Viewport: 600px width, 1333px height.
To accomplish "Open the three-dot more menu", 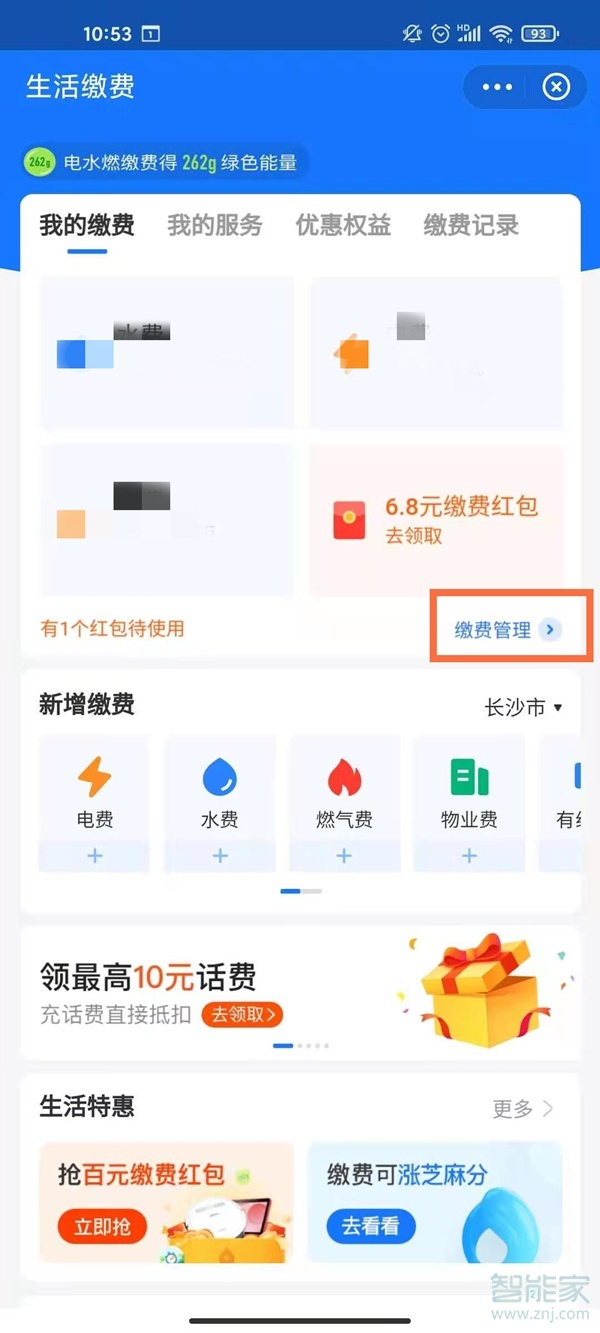I will click(497, 88).
